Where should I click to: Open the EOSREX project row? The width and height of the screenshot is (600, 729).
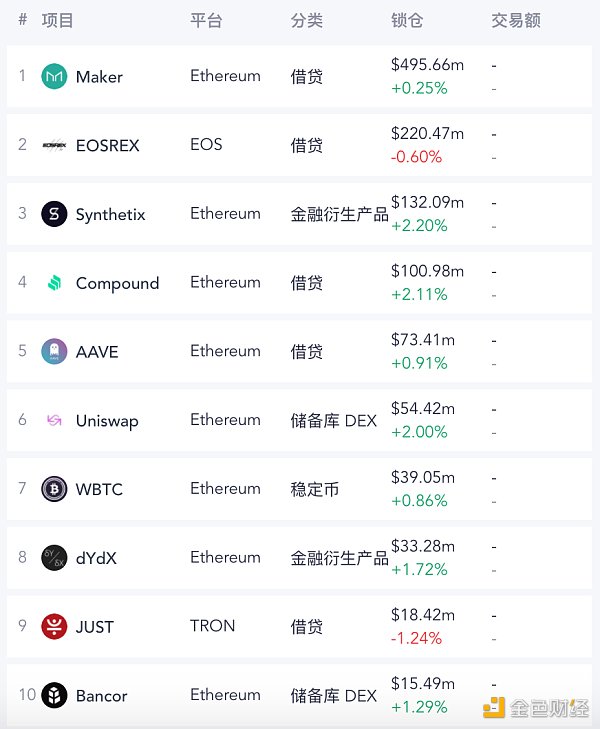click(107, 146)
